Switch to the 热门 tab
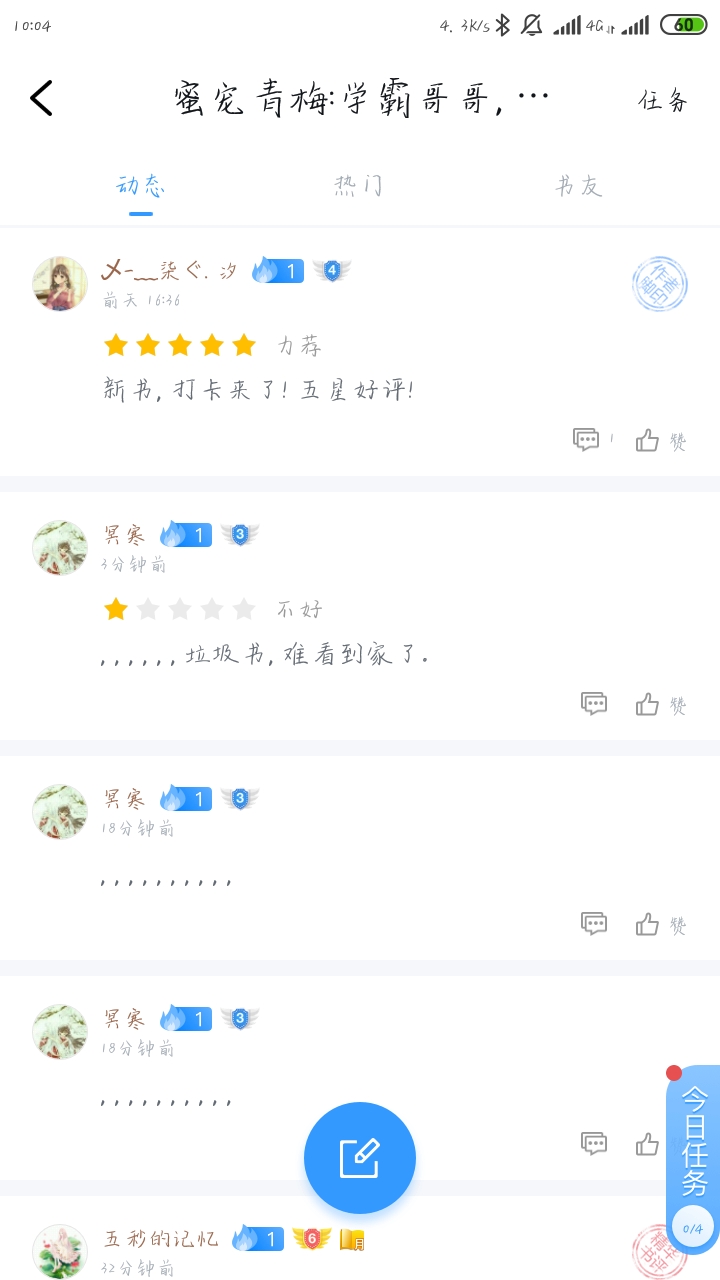720x1280 pixels. point(358,186)
